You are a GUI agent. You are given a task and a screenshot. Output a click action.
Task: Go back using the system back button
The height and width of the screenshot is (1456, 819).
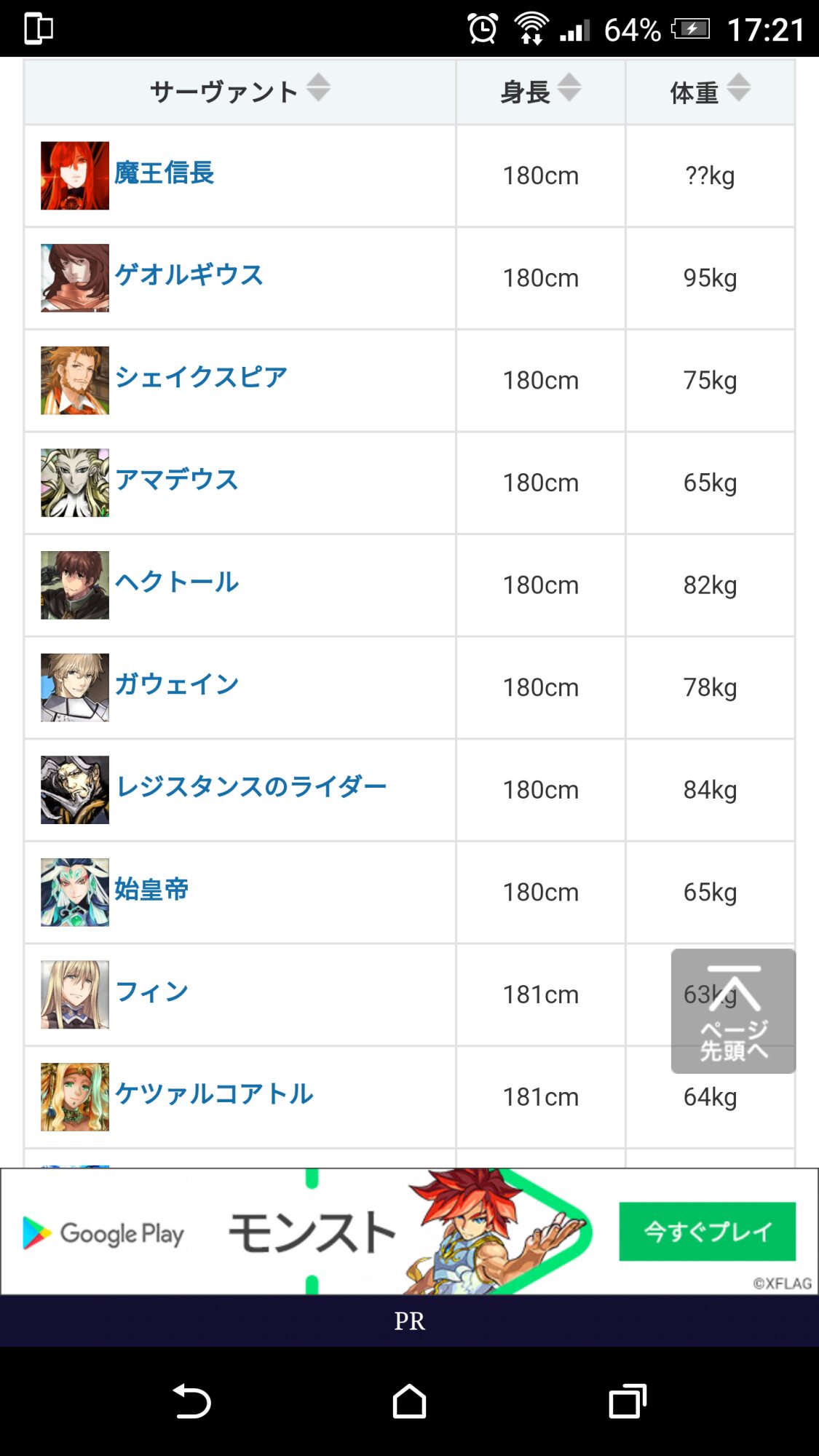coord(191,1401)
